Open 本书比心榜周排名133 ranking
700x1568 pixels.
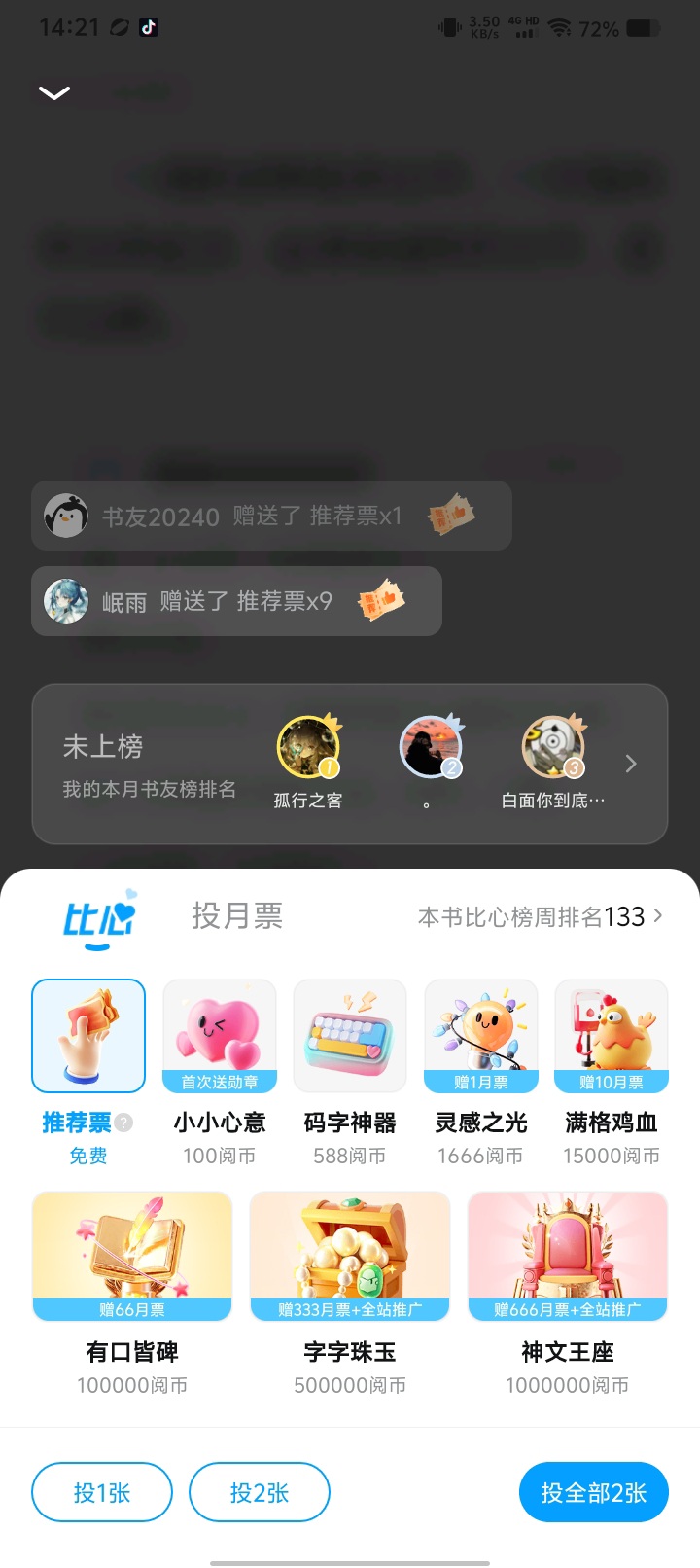pos(541,916)
